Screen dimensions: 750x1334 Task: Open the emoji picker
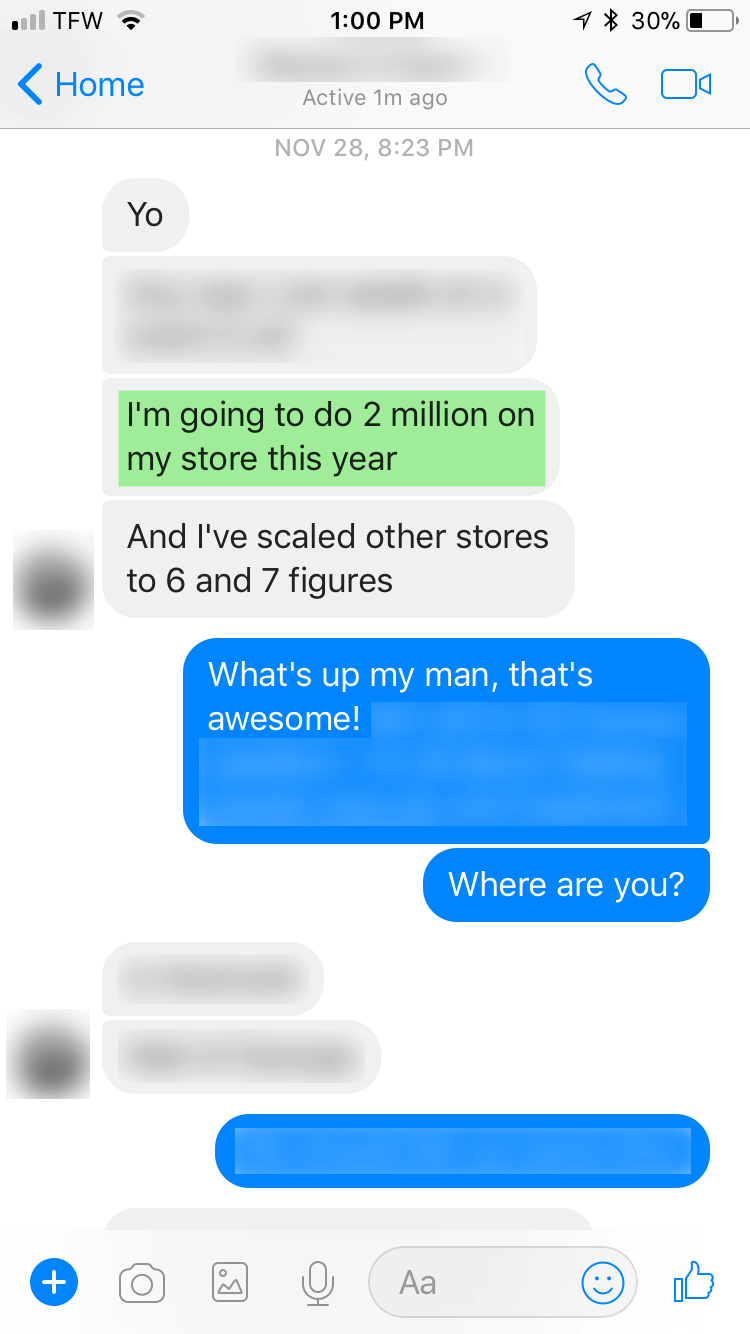(603, 1282)
